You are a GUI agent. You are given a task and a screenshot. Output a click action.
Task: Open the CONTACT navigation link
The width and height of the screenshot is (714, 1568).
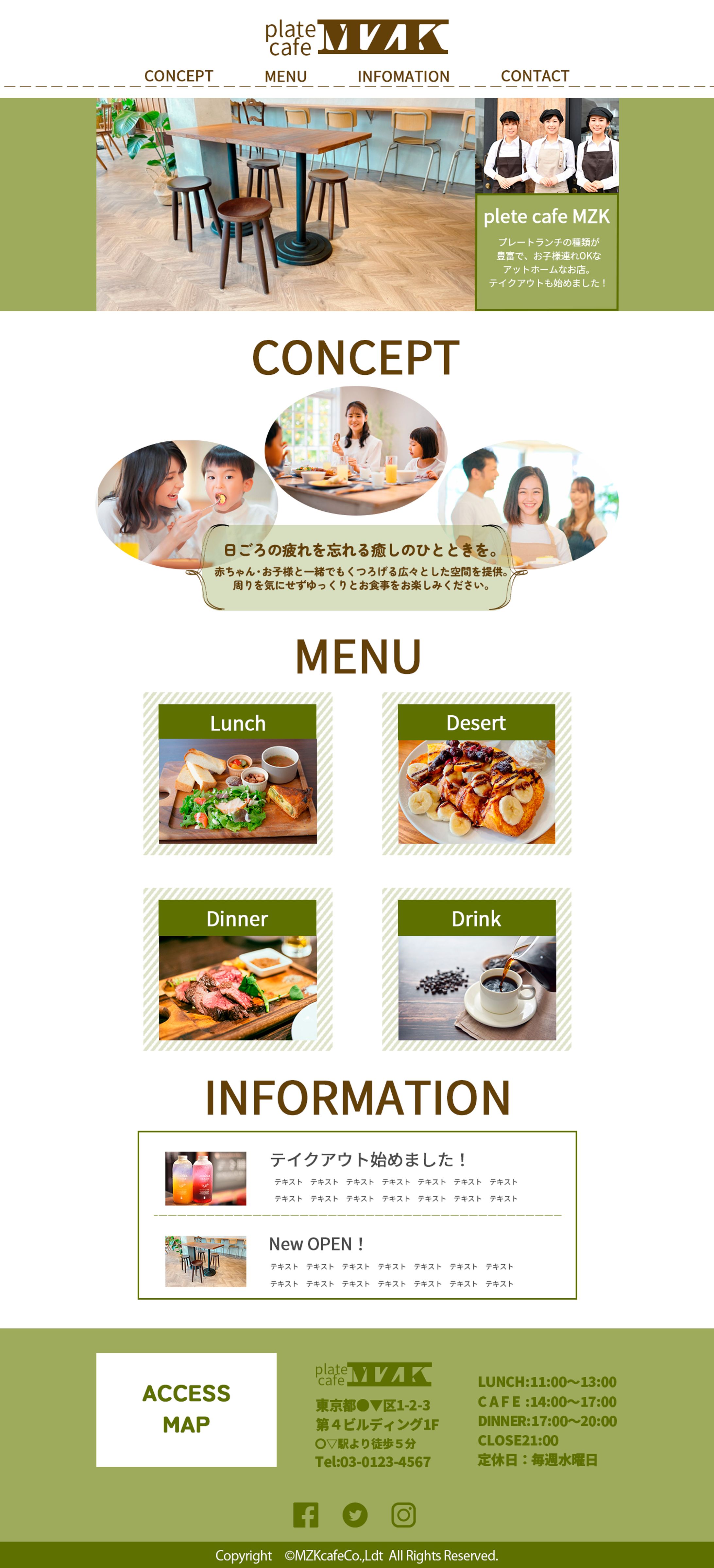[535, 76]
